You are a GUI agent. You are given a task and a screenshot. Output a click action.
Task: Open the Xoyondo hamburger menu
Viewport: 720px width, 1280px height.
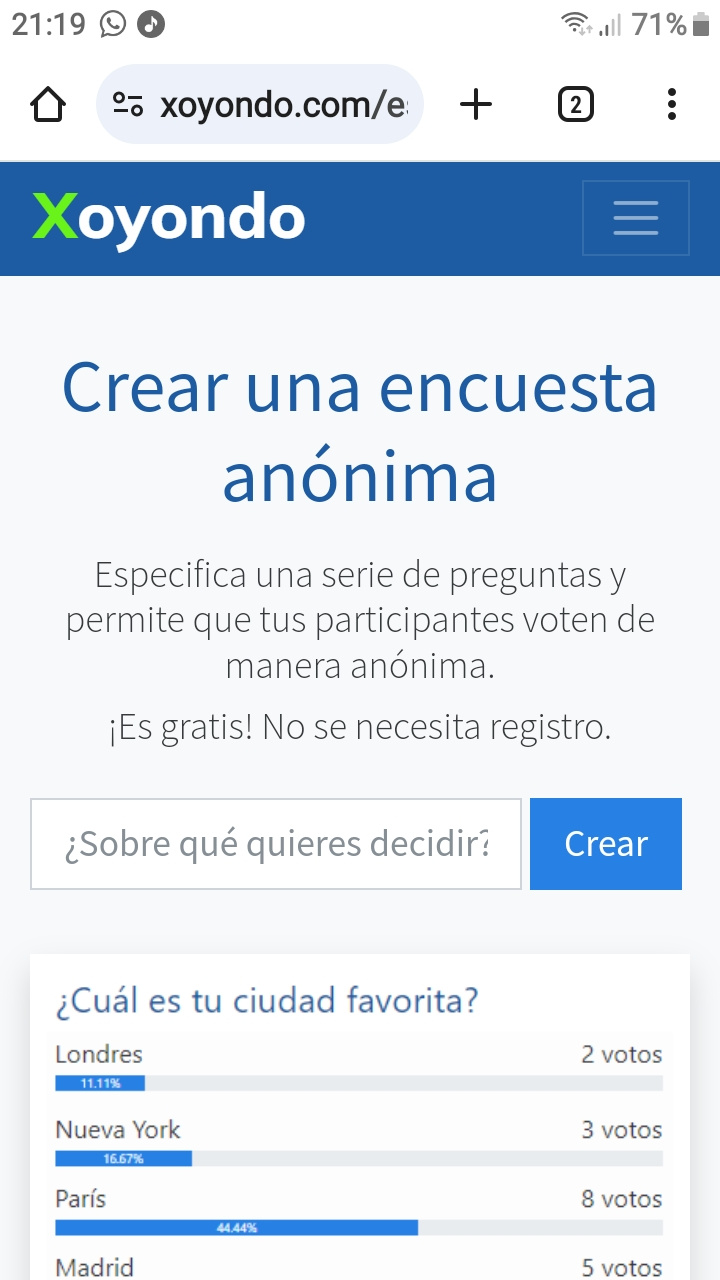636,218
